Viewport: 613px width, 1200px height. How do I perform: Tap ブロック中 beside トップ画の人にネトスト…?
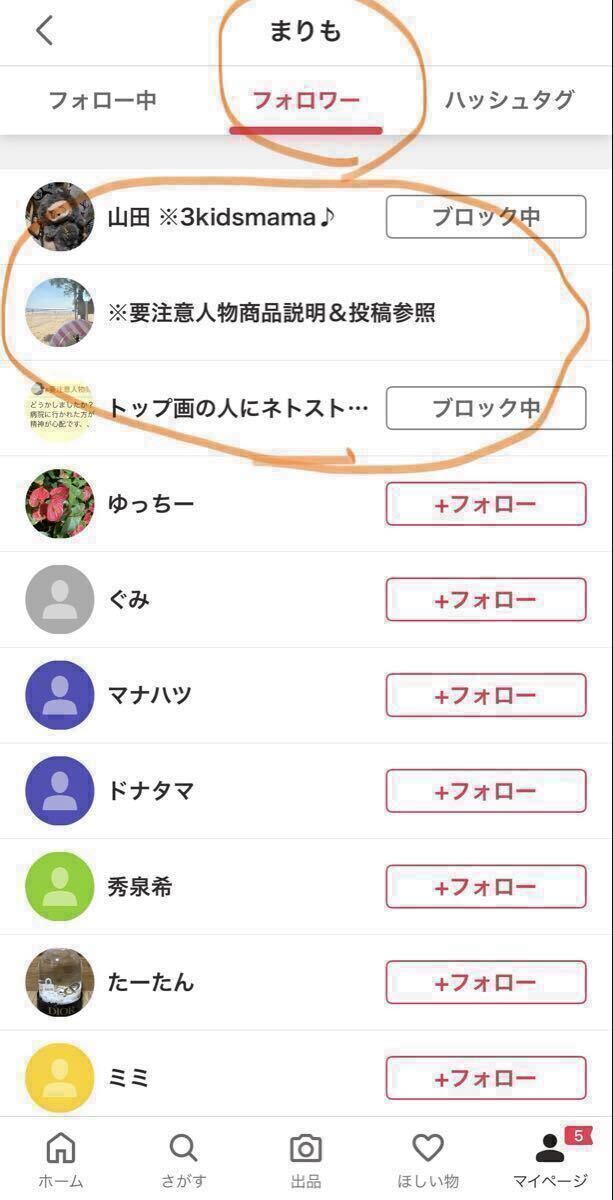485,408
